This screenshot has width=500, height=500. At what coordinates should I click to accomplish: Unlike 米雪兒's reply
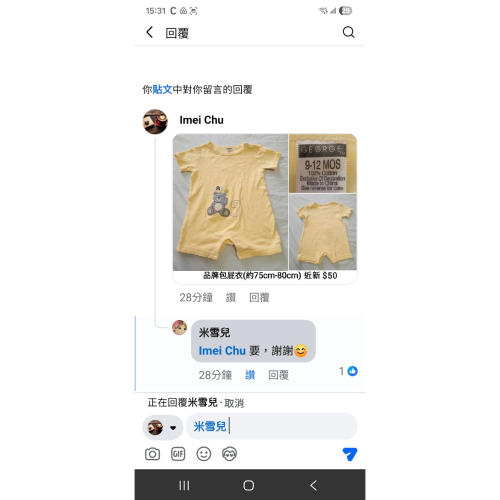tap(250, 375)
